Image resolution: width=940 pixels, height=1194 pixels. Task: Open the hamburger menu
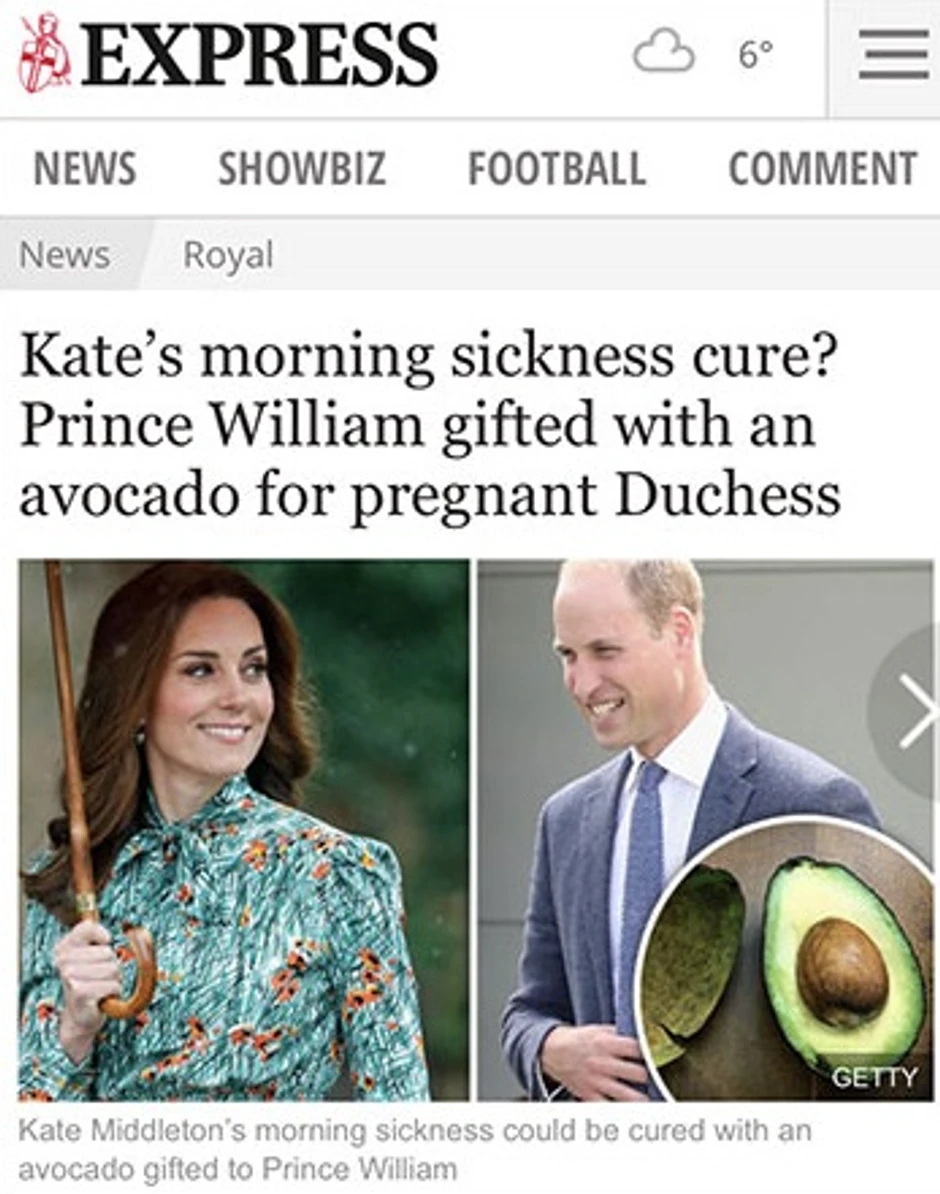click(x=893, y=55)
